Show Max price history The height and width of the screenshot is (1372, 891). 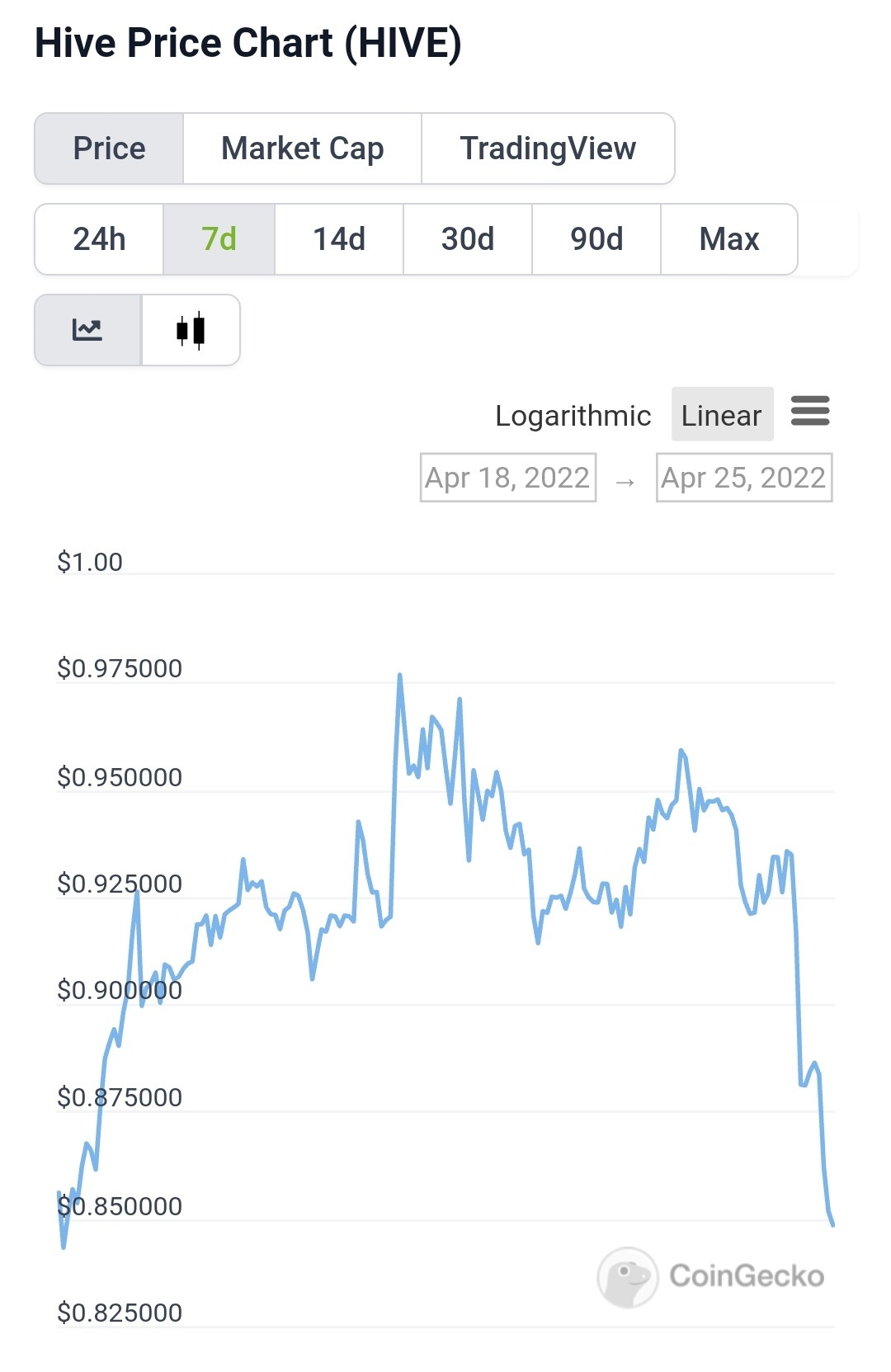tap(729, 239)
